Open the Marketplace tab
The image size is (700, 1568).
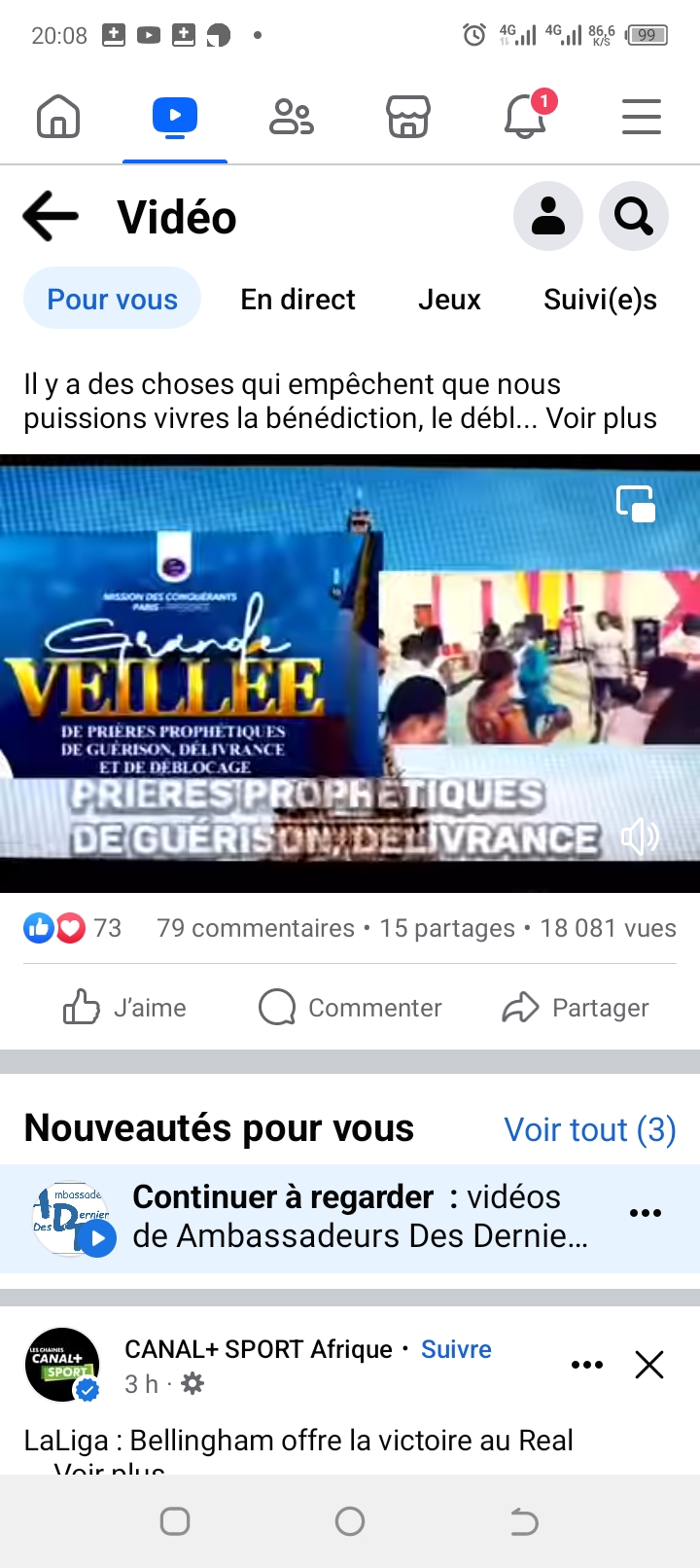(408, 118)
